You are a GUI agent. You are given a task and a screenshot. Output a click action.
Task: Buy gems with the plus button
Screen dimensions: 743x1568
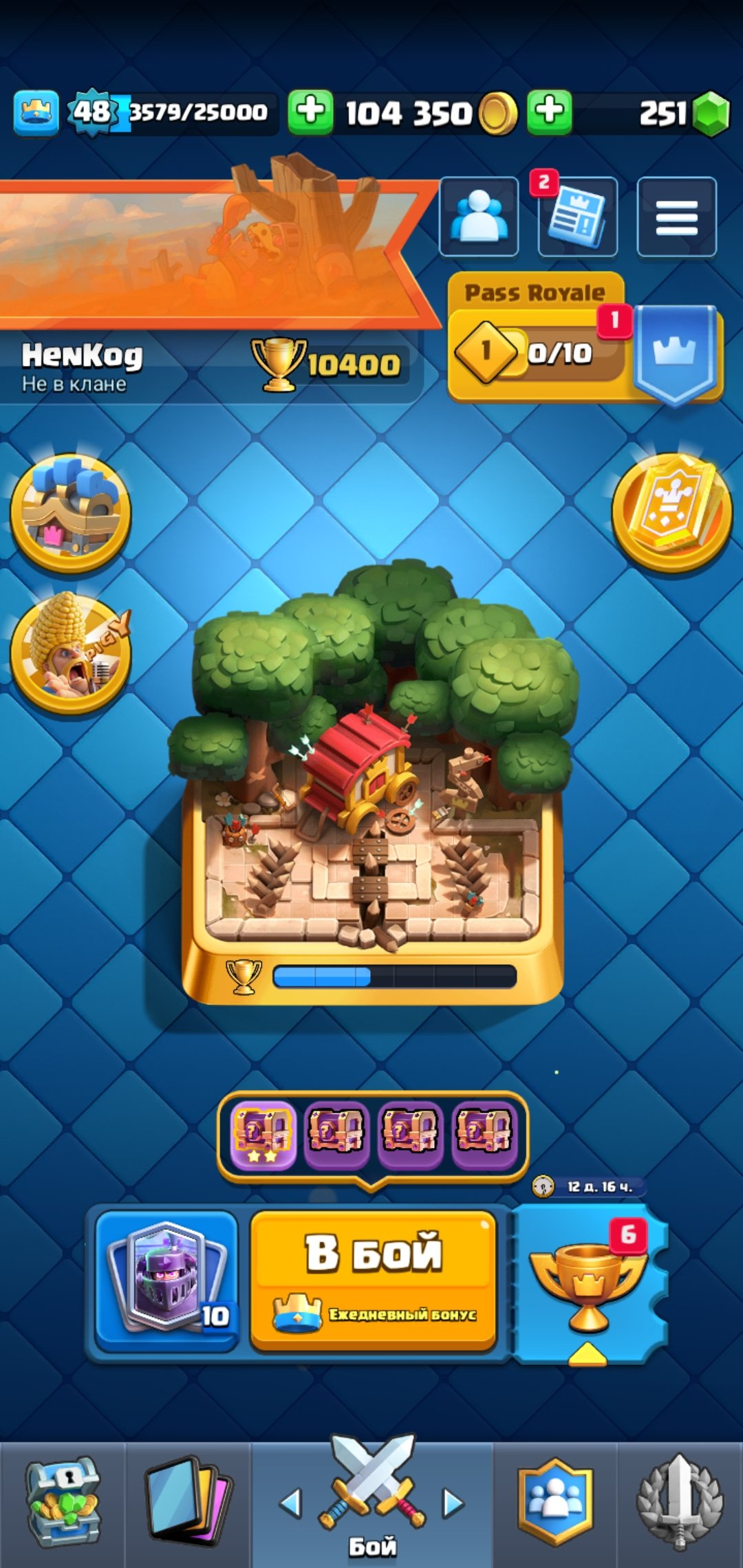[549, 111]
